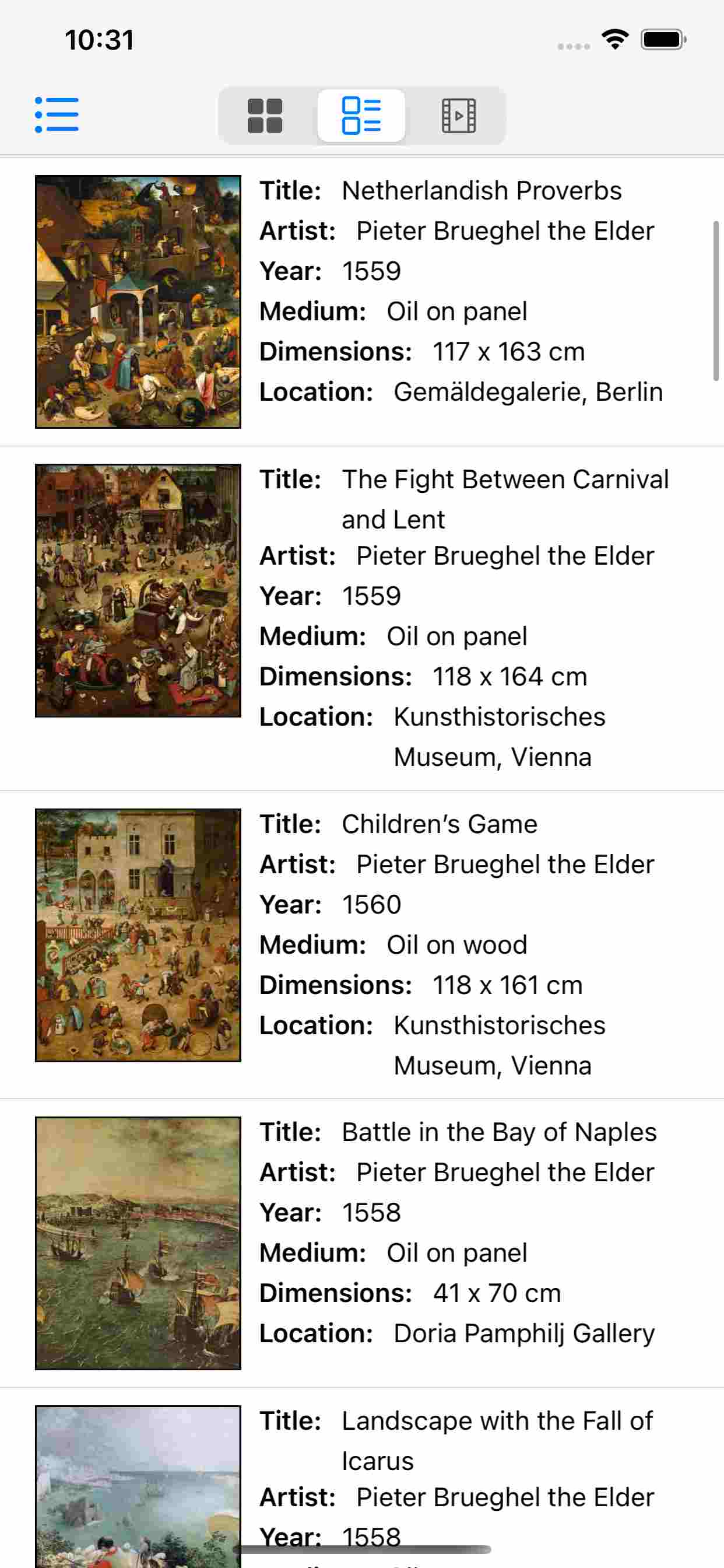
Task: Switch to the filmstrip view
Action: tap(458, 115)
